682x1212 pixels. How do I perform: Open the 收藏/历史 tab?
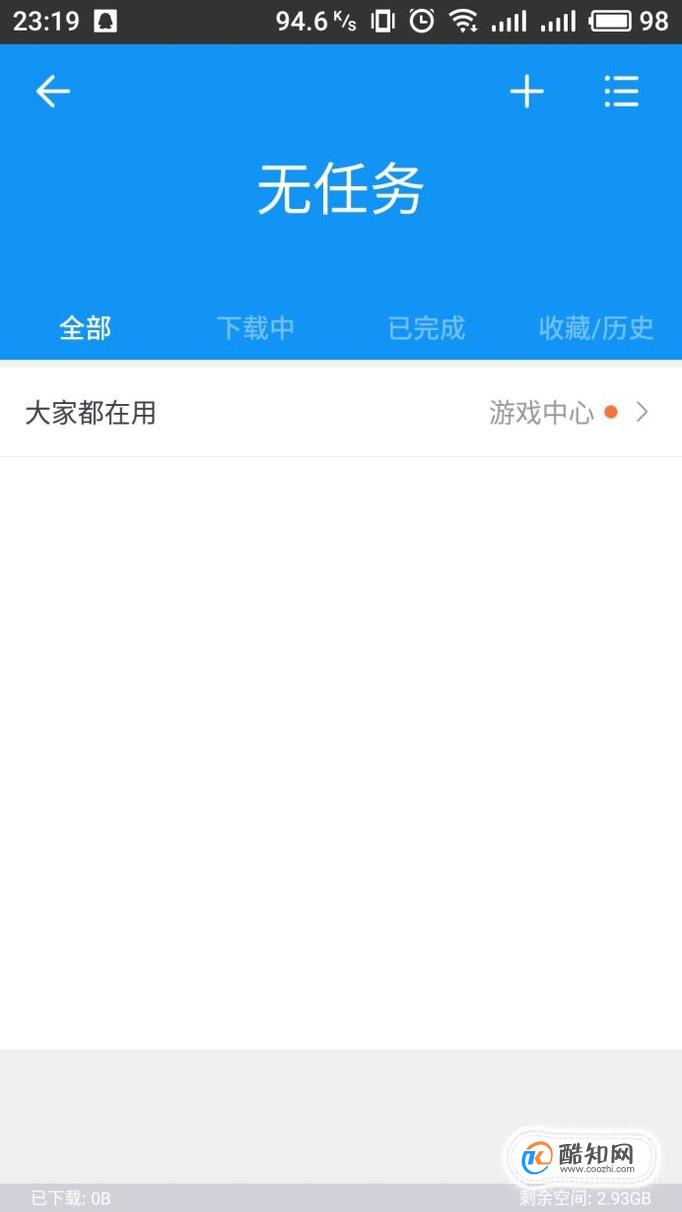click(x=597, y=328)
